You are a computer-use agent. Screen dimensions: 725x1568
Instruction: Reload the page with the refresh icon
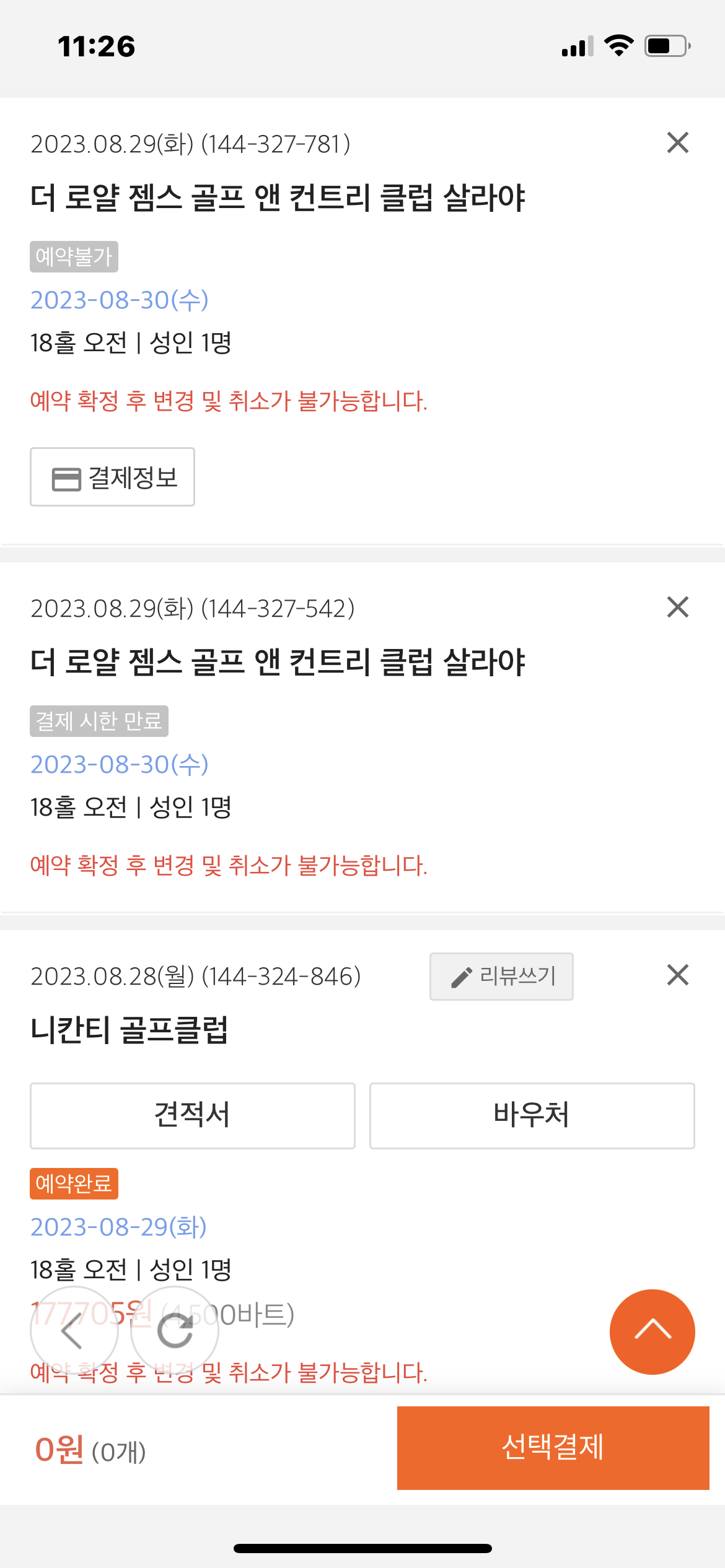[175, 1330]
